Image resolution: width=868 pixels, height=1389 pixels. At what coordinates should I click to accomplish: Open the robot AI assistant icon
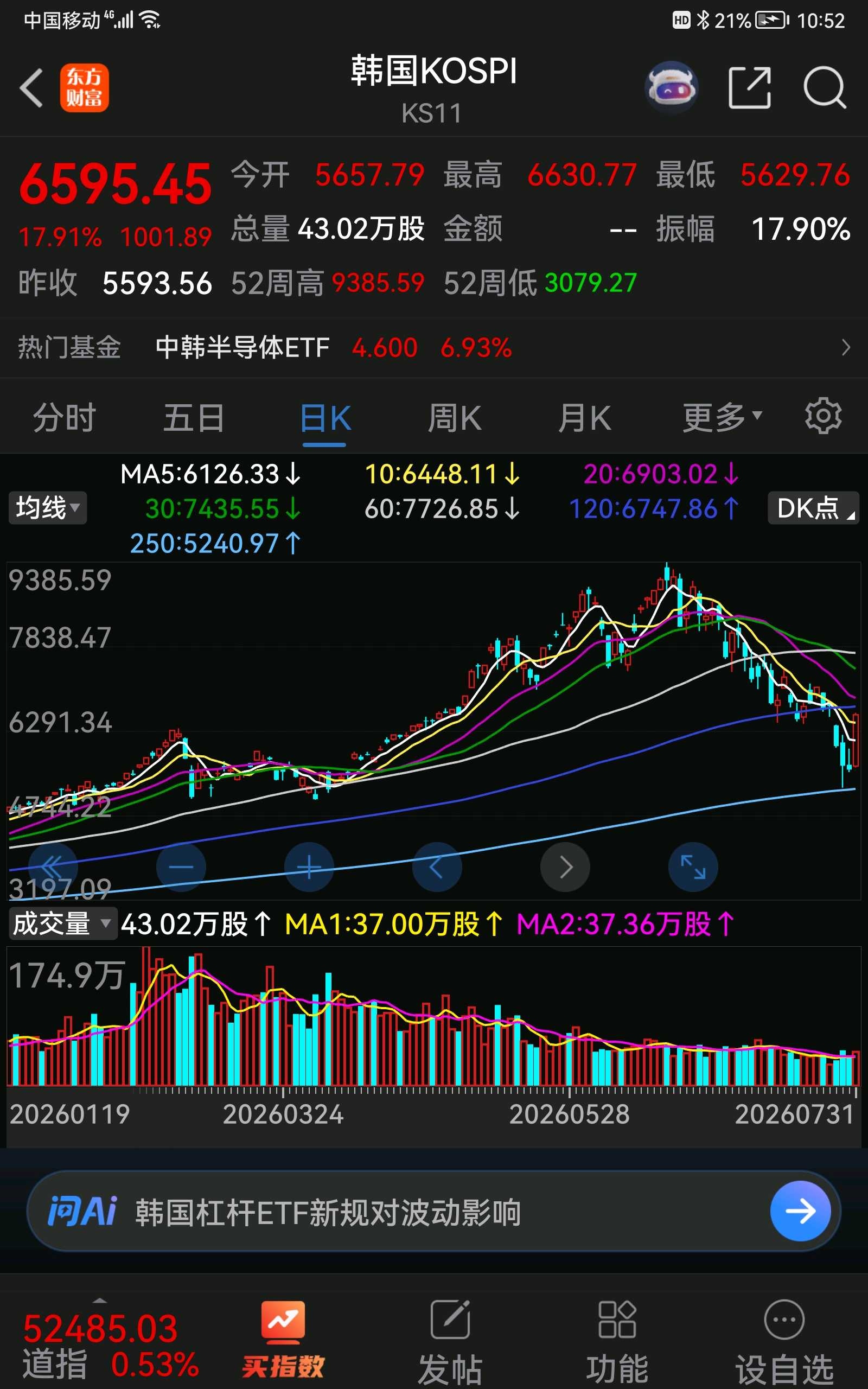[x=671, y=87]
